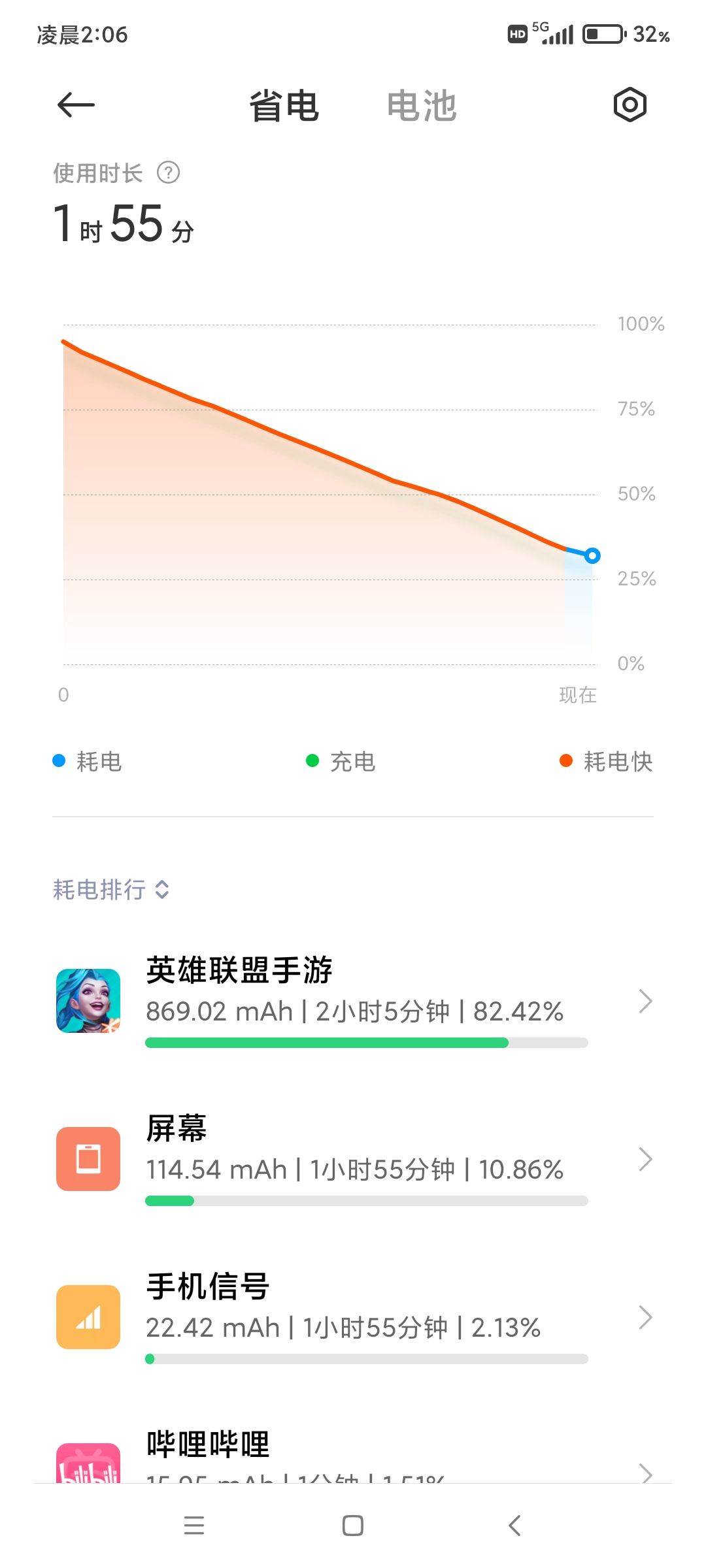Viewport: 706px width, 1568px height.
Task: Tap the help icon beside 使用时长
Action: pos(168,173)
